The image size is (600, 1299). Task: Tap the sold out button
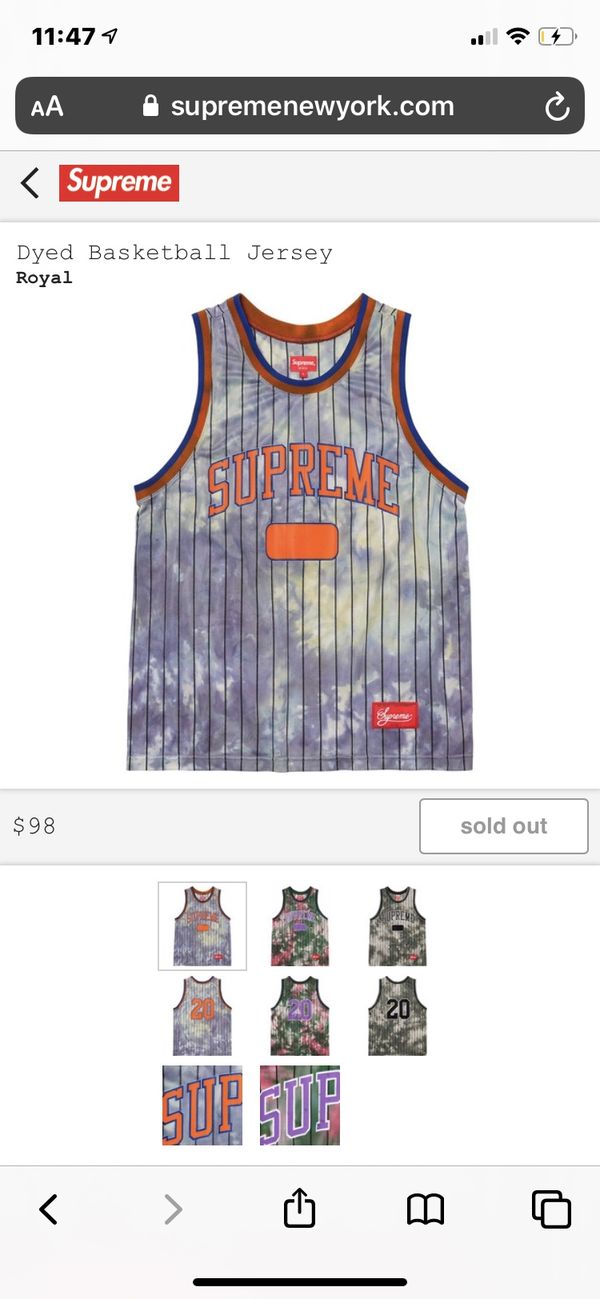click(x=504, y=826)
